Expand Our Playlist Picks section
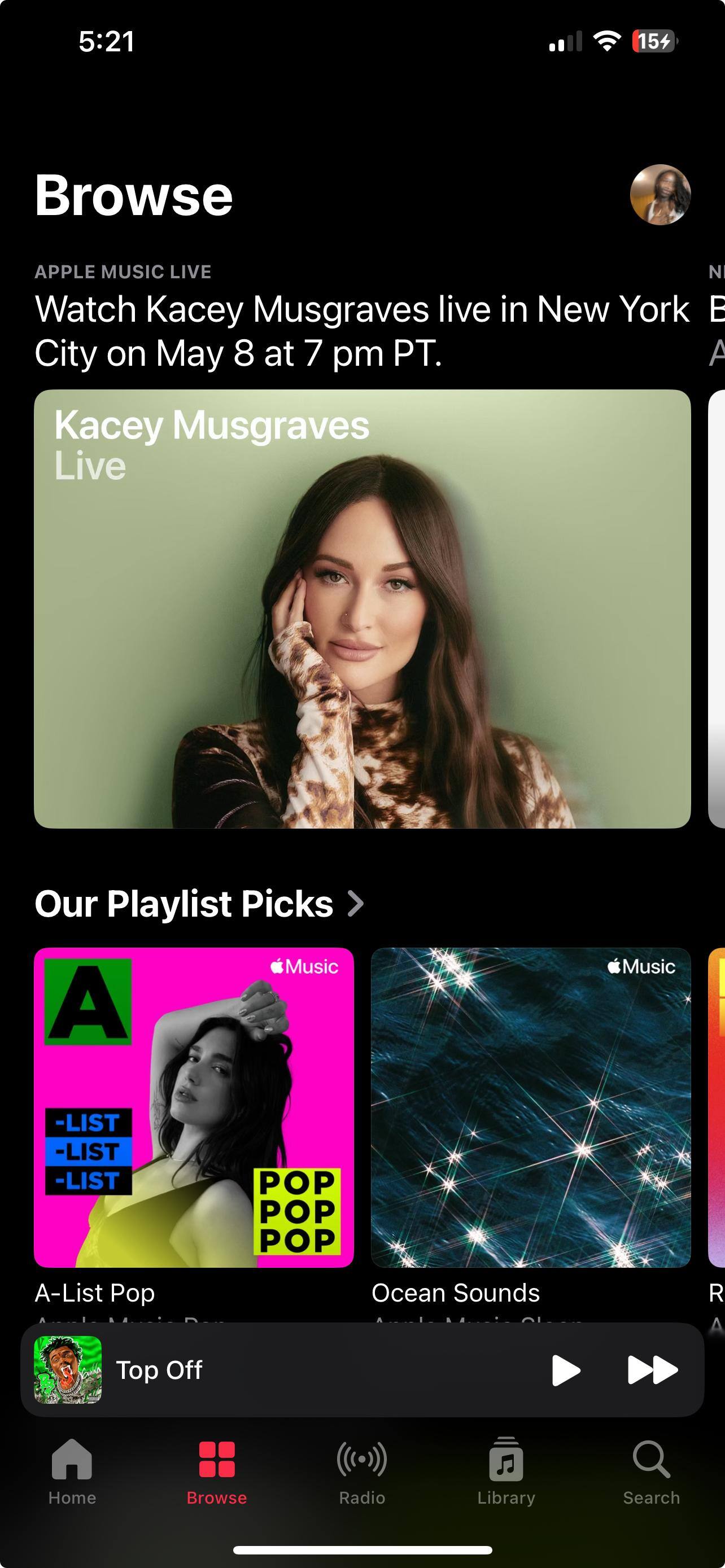 [199, 903]
